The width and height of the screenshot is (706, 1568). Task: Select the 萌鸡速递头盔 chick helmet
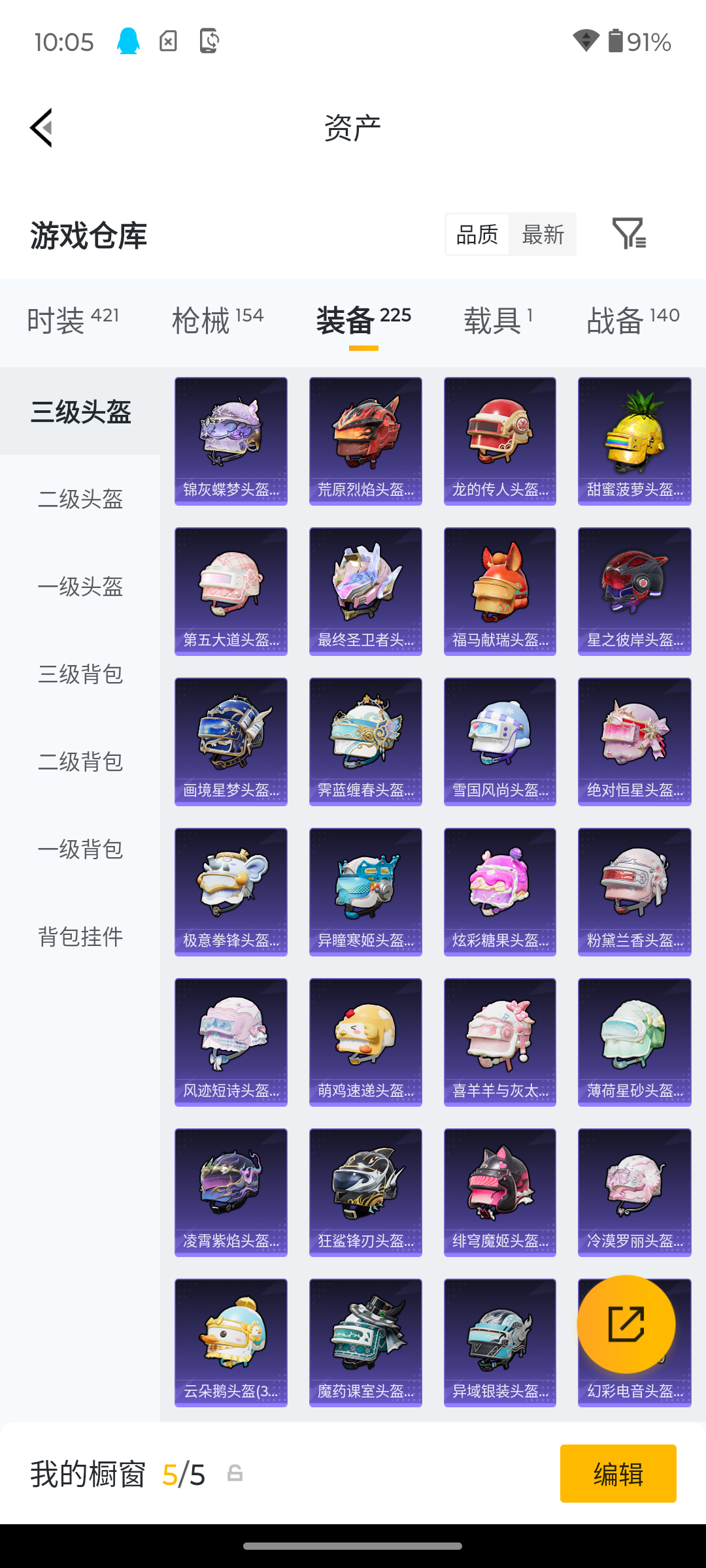click(x=365, y=1041)
